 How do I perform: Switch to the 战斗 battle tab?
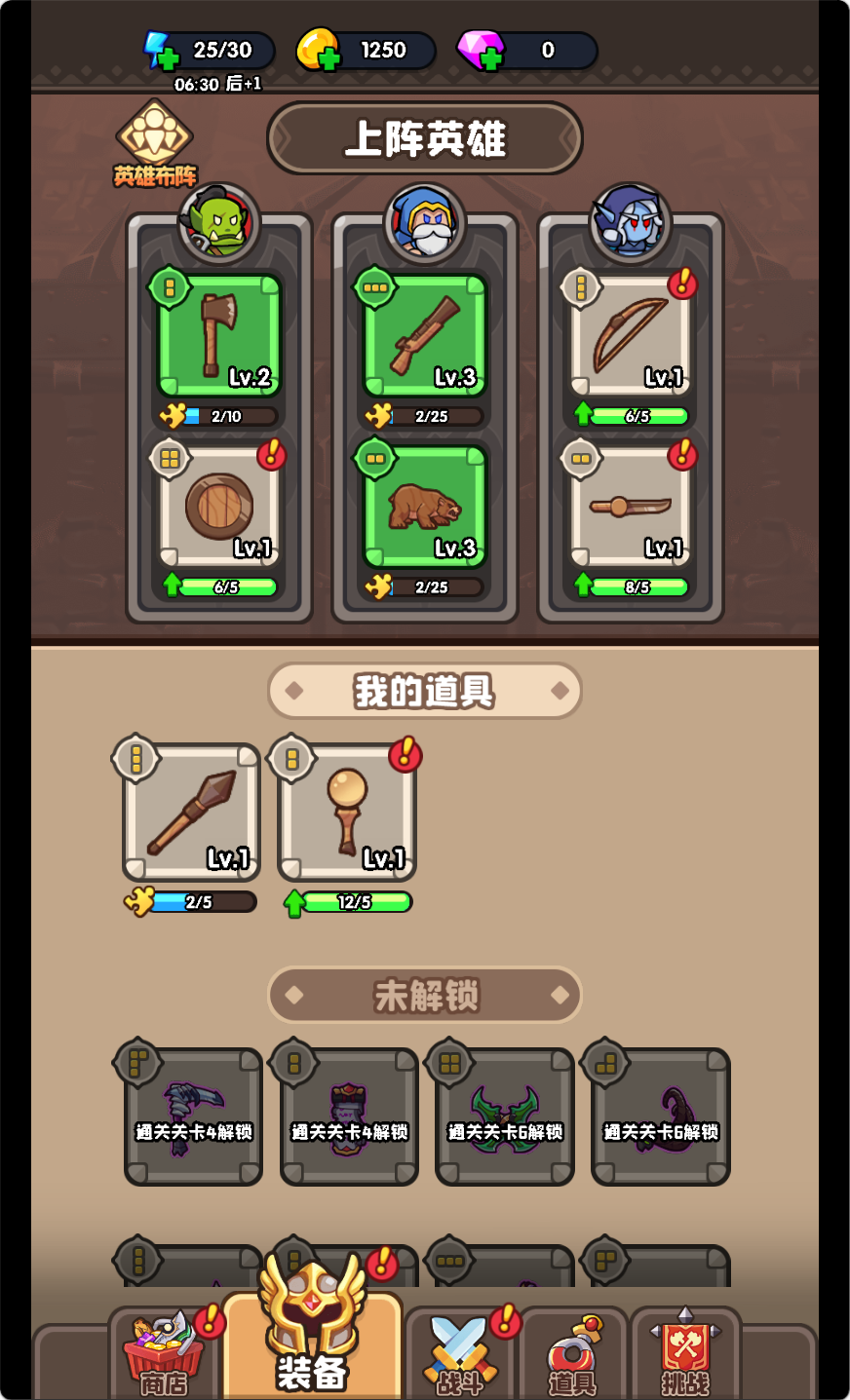click(459, 1356)
